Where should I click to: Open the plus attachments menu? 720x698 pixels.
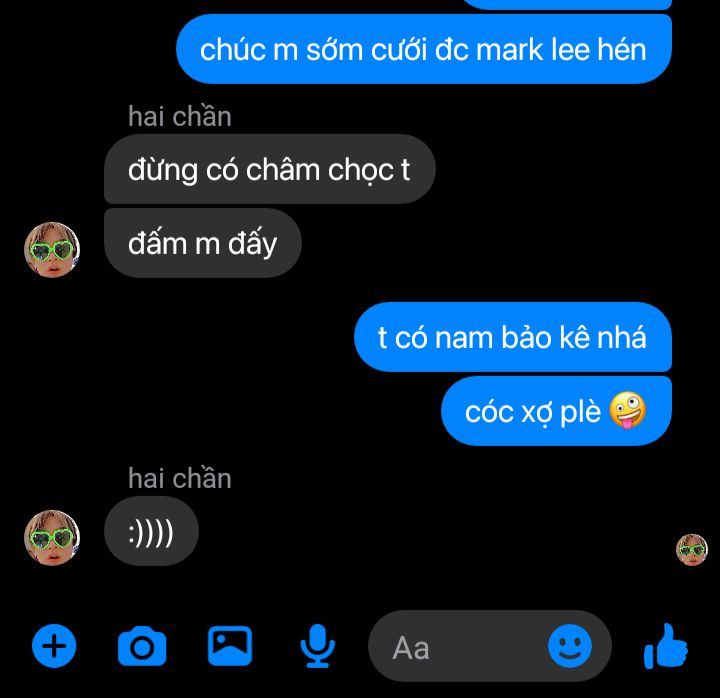[x=54, y=646]
